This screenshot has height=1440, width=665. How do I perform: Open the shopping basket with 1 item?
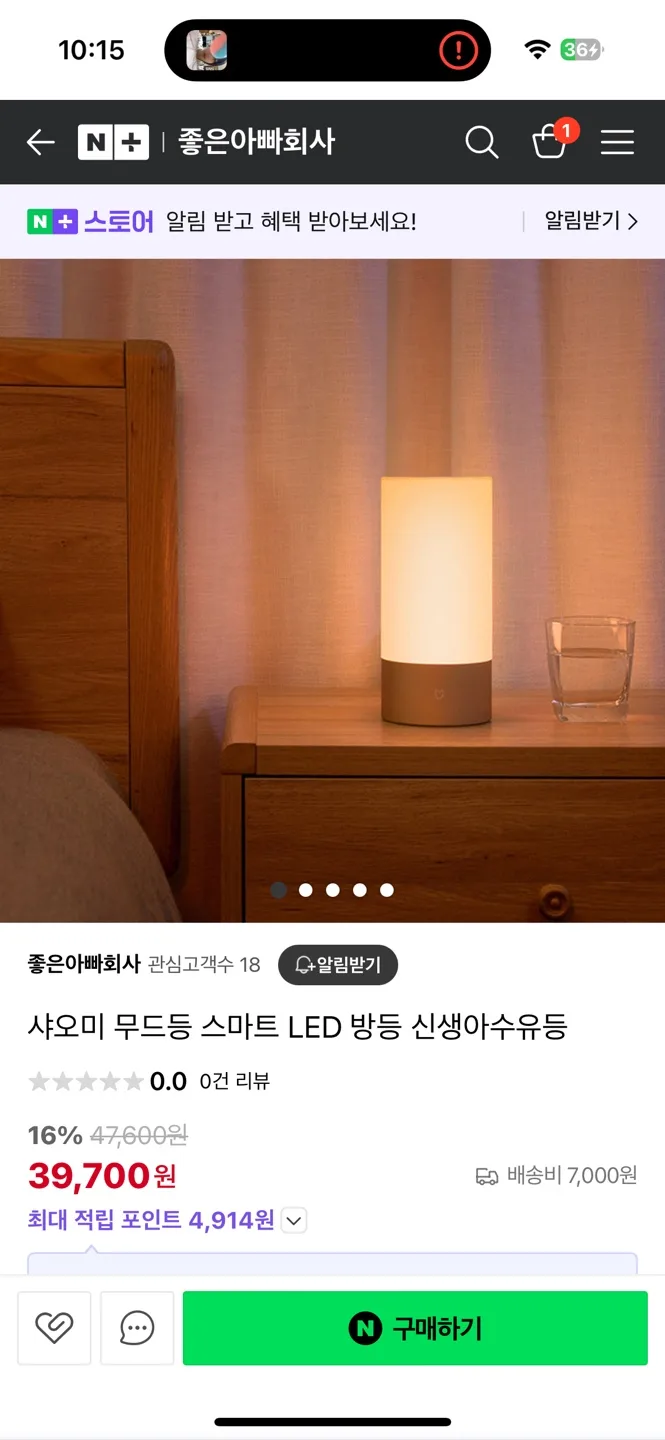pyautogui.click(x=550, y=141)
